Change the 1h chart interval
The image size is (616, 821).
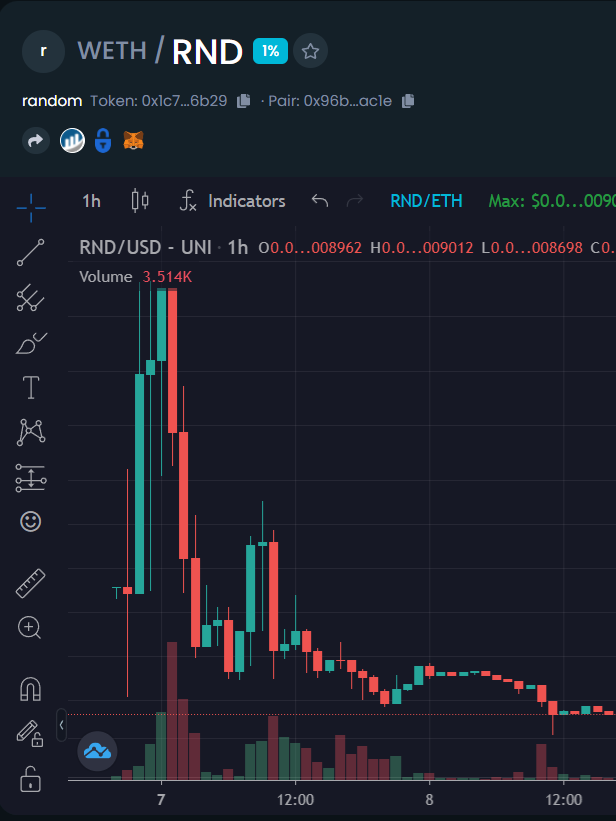[x=91, y=201]
